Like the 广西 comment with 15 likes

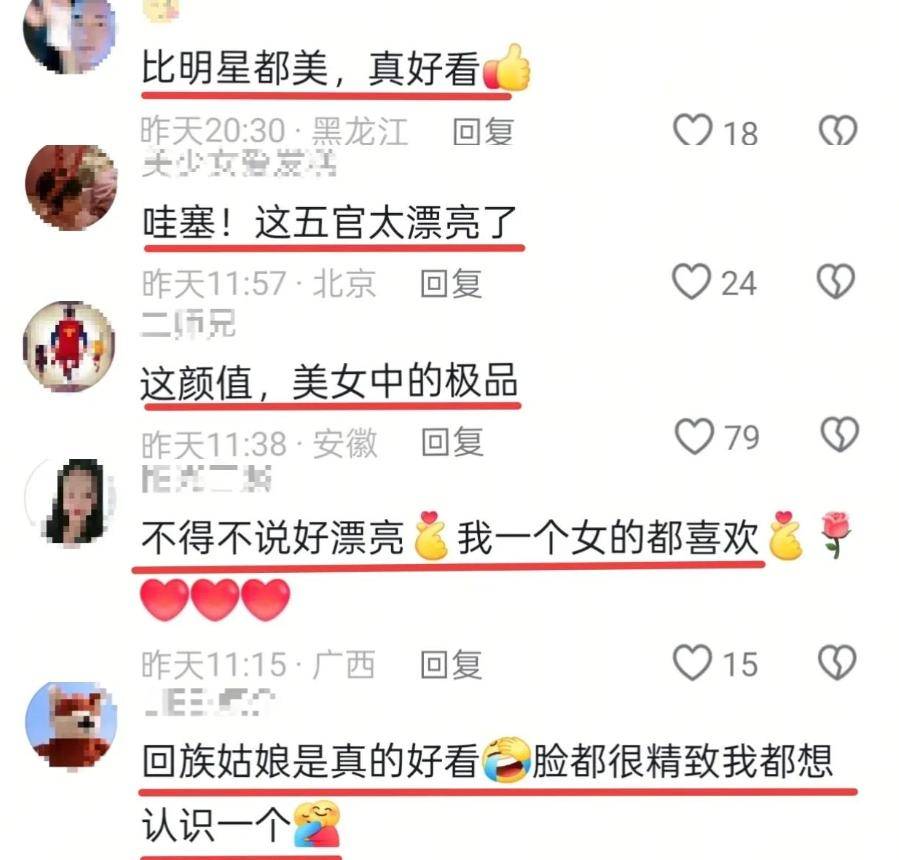[691, 662]
